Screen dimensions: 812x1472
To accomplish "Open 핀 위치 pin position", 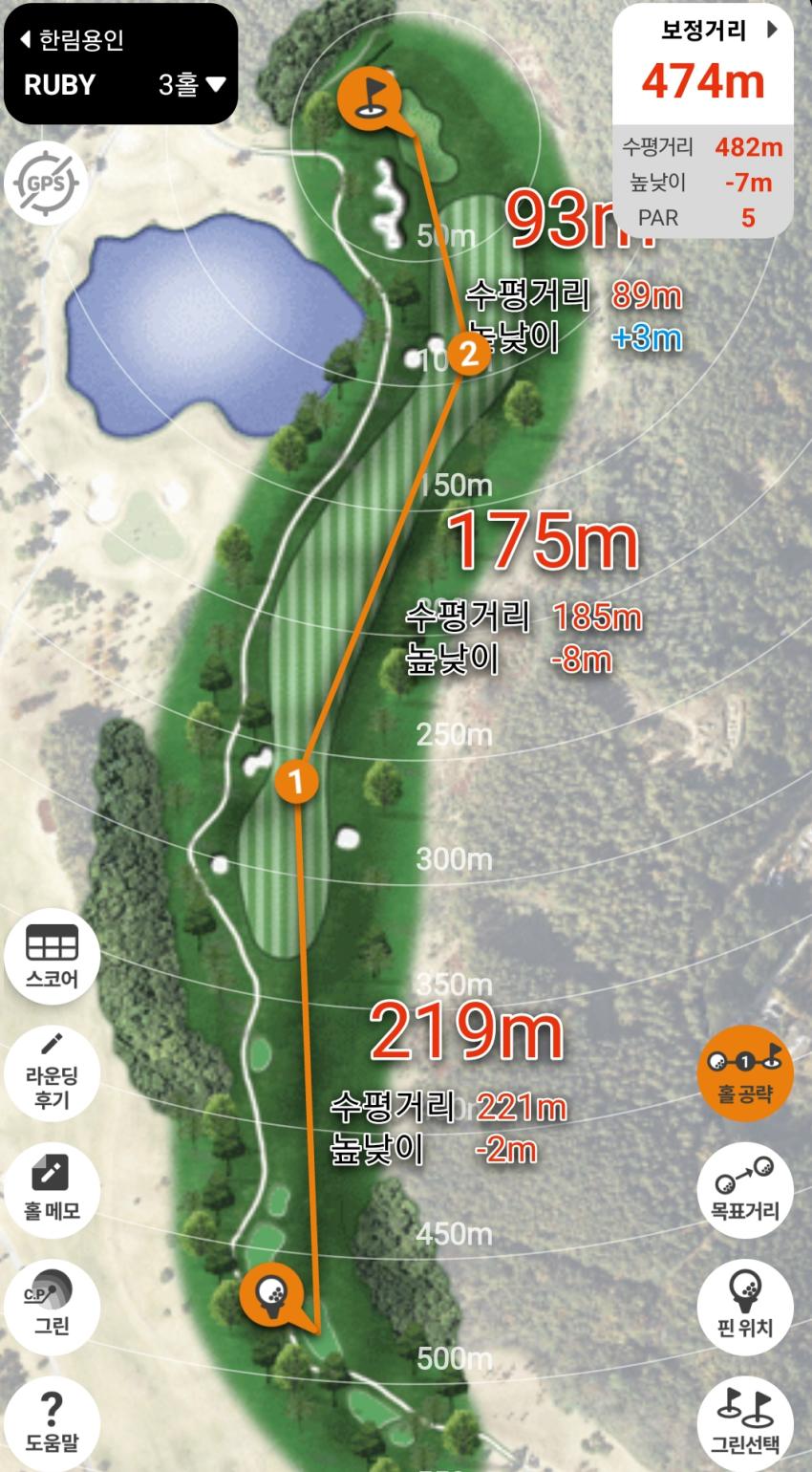I will (x=744, y=1303).
